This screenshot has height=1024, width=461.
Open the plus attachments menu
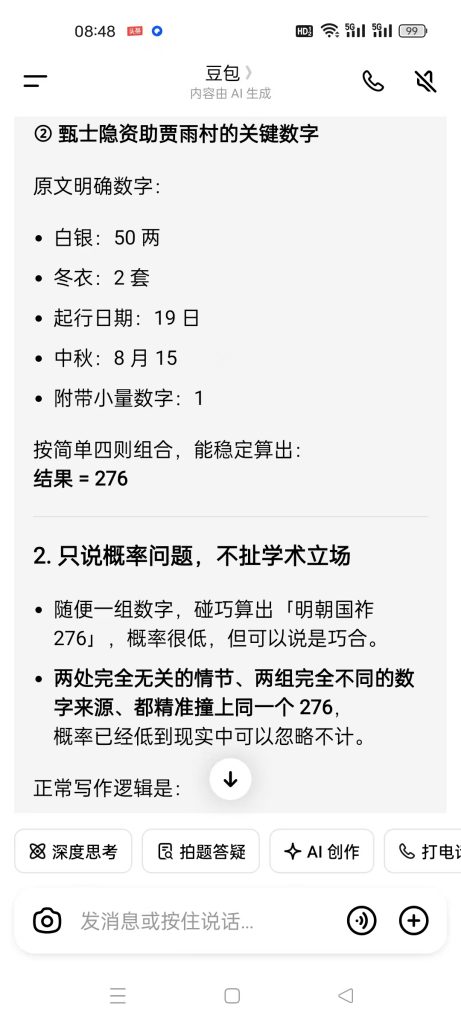[x=413, y=921]
